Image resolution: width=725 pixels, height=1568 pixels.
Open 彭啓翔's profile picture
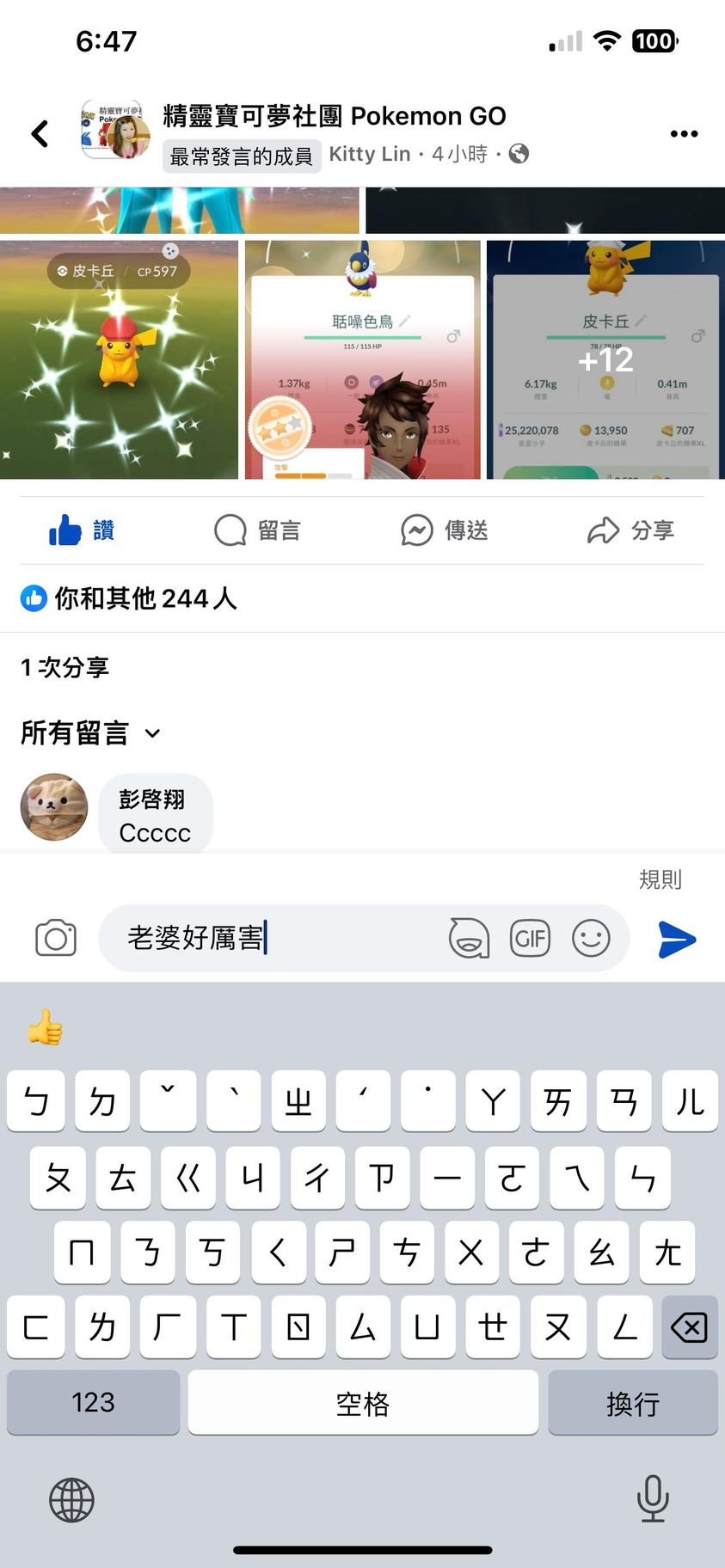54,806
